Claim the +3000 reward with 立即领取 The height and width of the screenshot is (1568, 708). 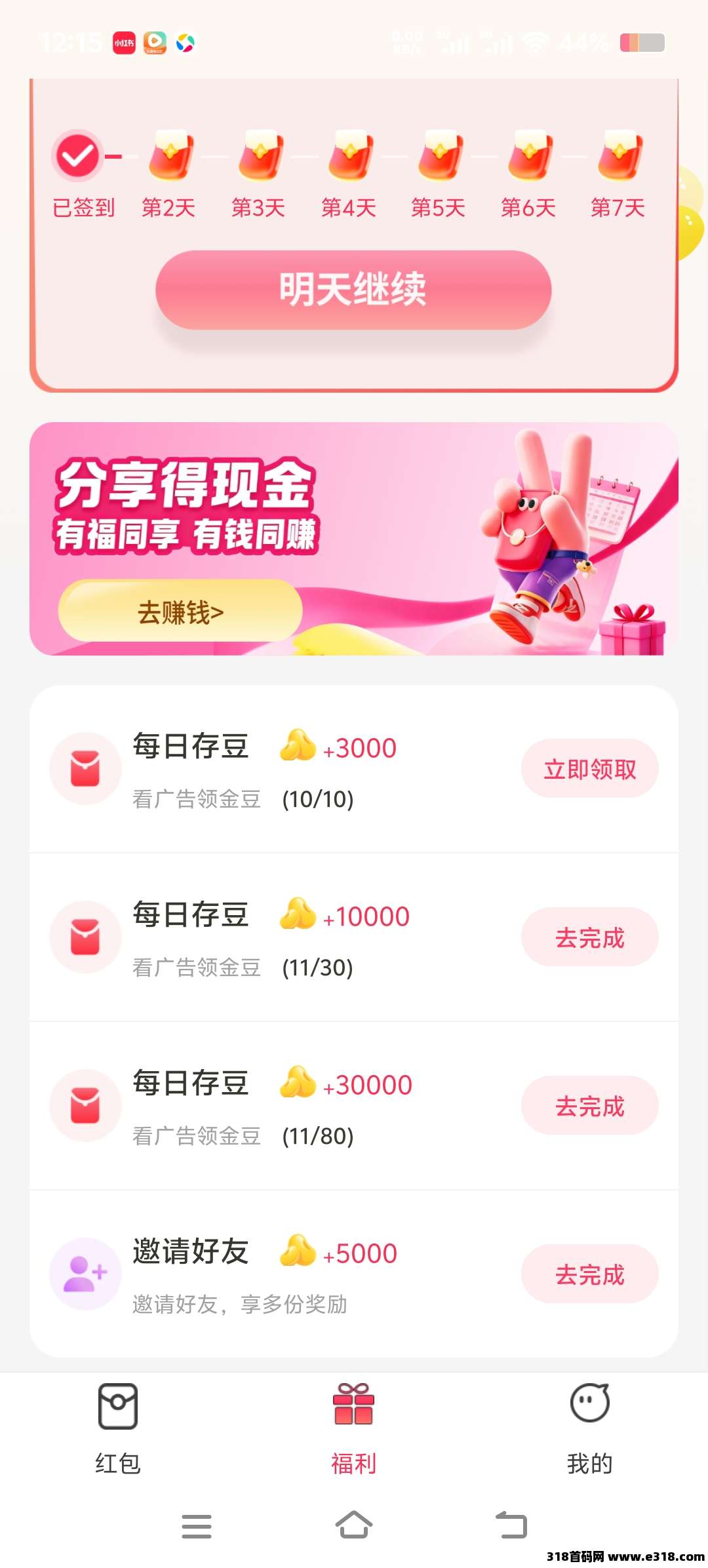(589, 769)
